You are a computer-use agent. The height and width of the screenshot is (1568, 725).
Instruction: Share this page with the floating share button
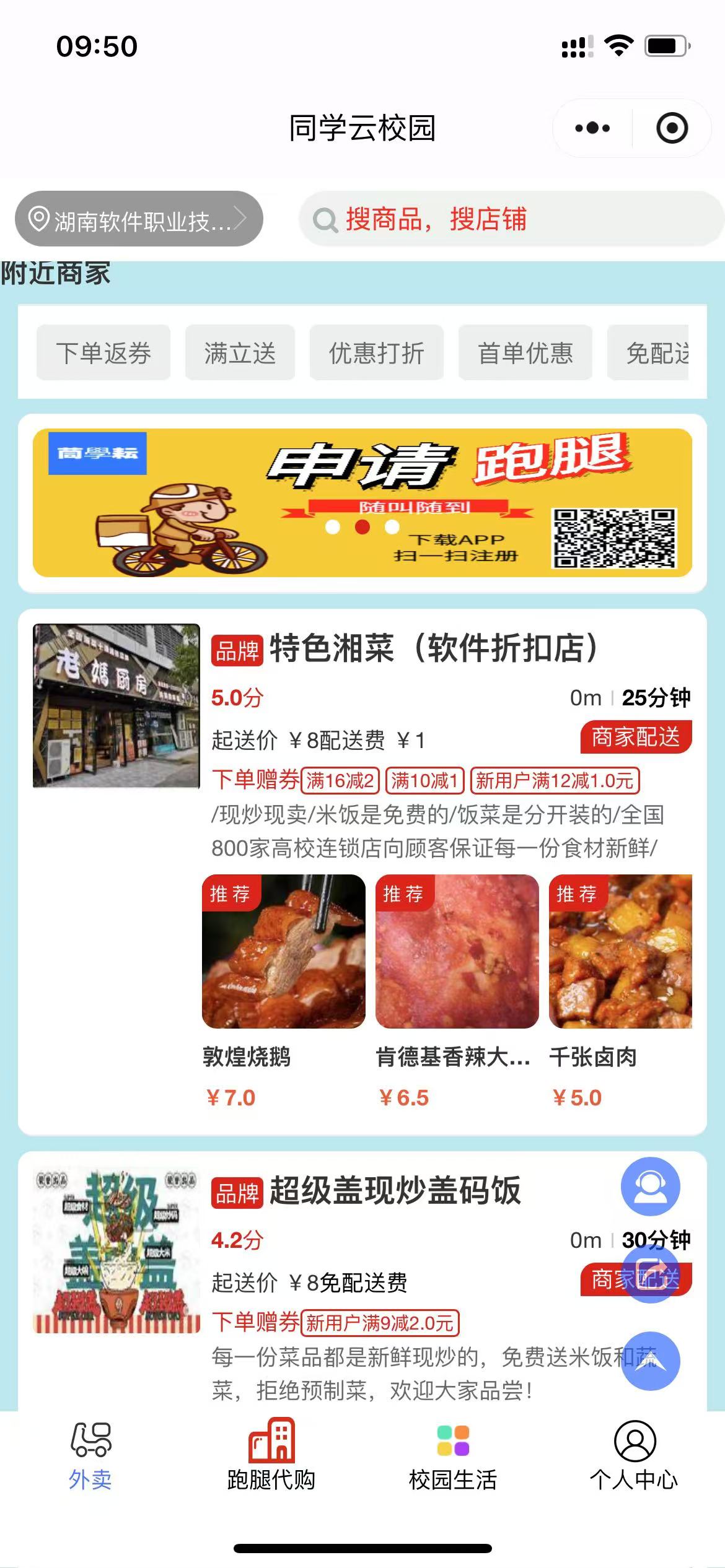click(x=650, y=1273)
